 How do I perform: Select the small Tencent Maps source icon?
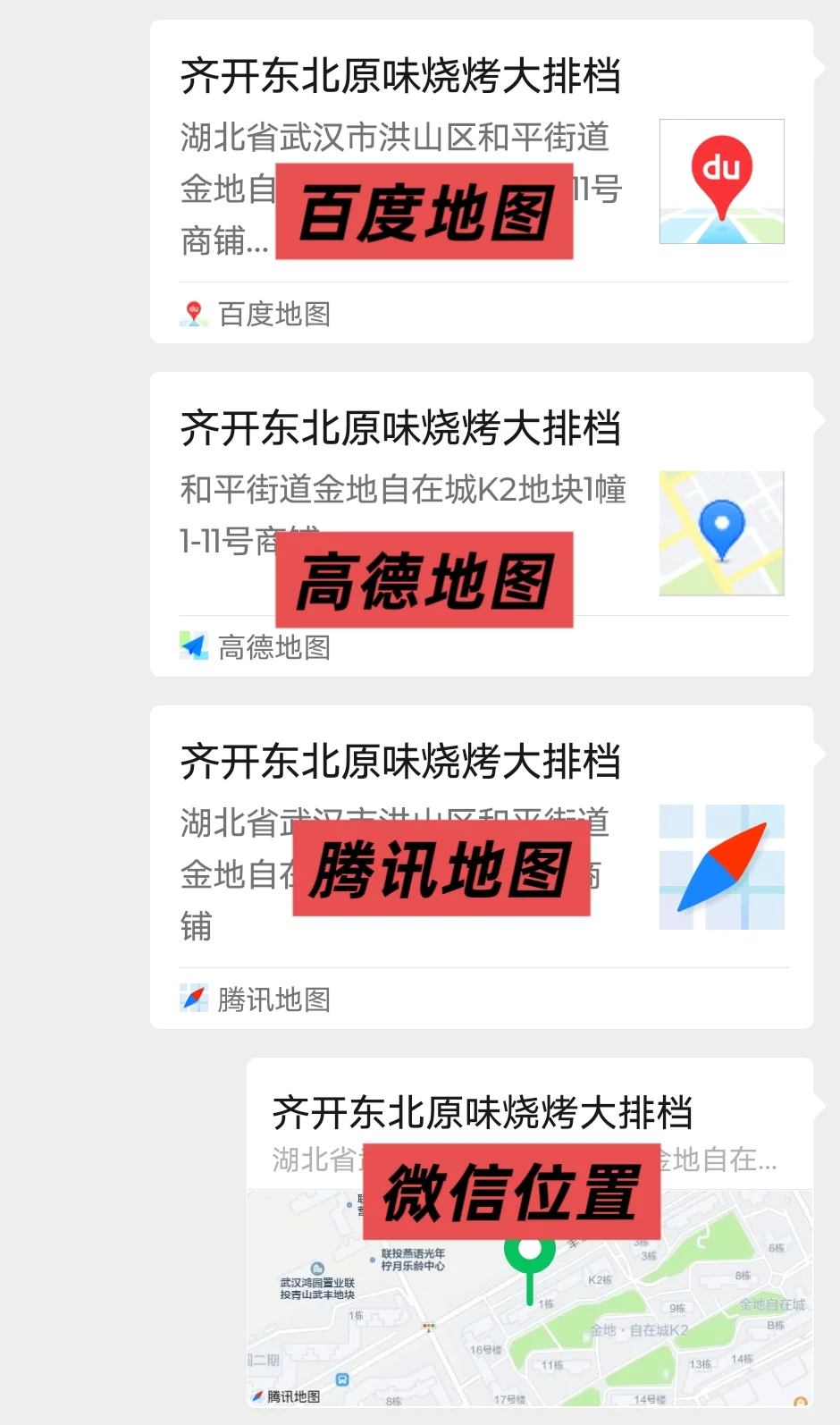193,999
